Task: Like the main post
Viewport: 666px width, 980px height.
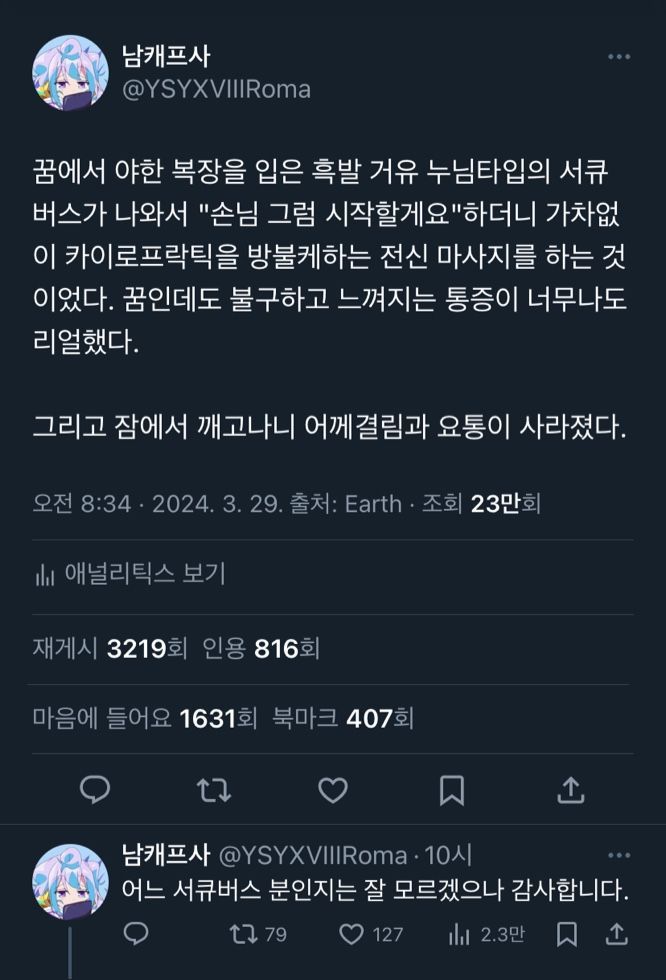Action: tap(332, 790)
